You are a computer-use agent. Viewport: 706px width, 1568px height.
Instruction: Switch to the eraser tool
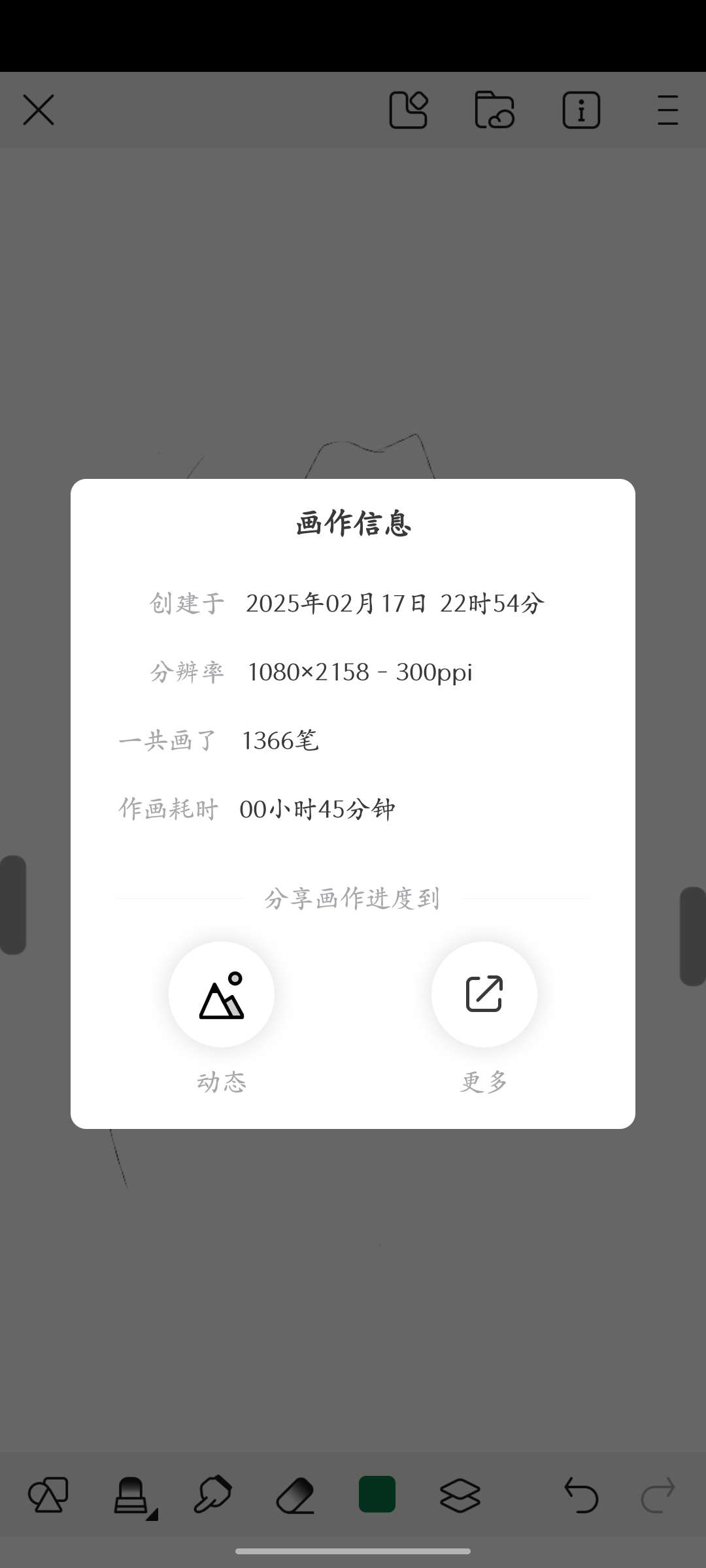295,1495
